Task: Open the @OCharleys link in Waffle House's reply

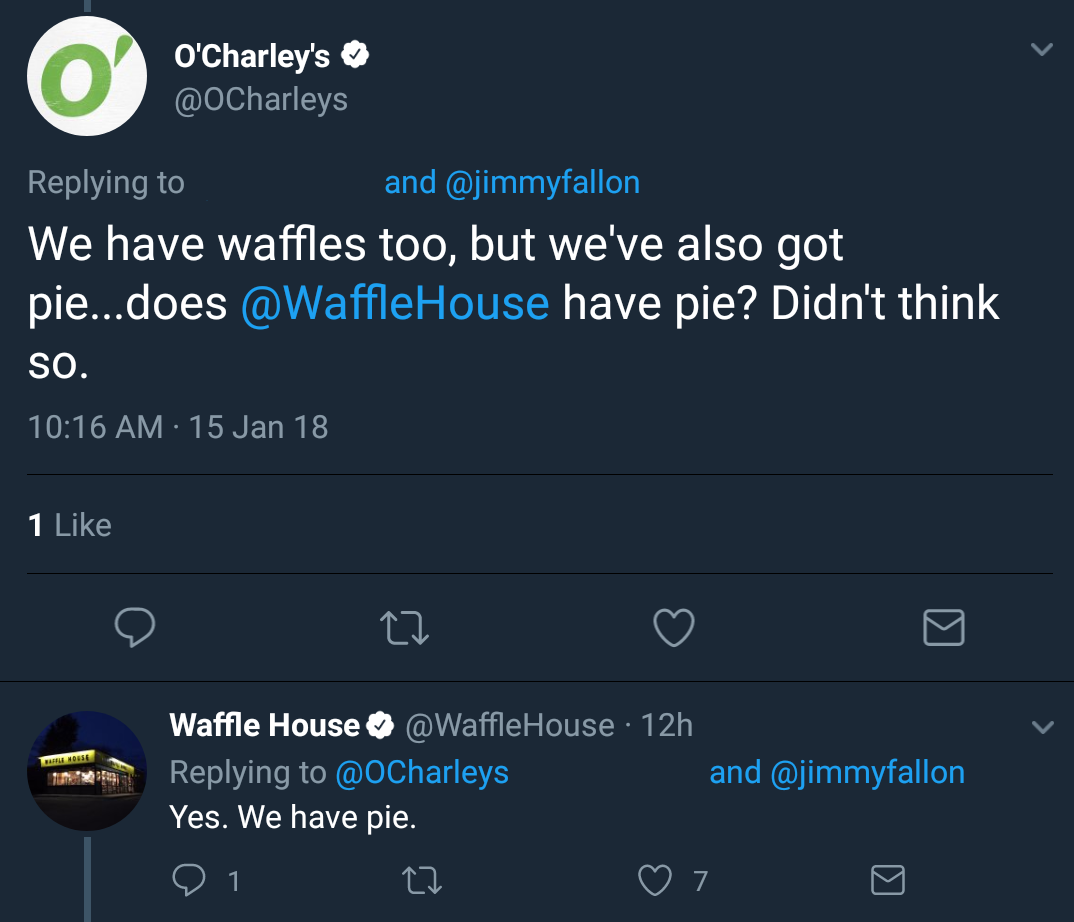Action: point(422,772)
